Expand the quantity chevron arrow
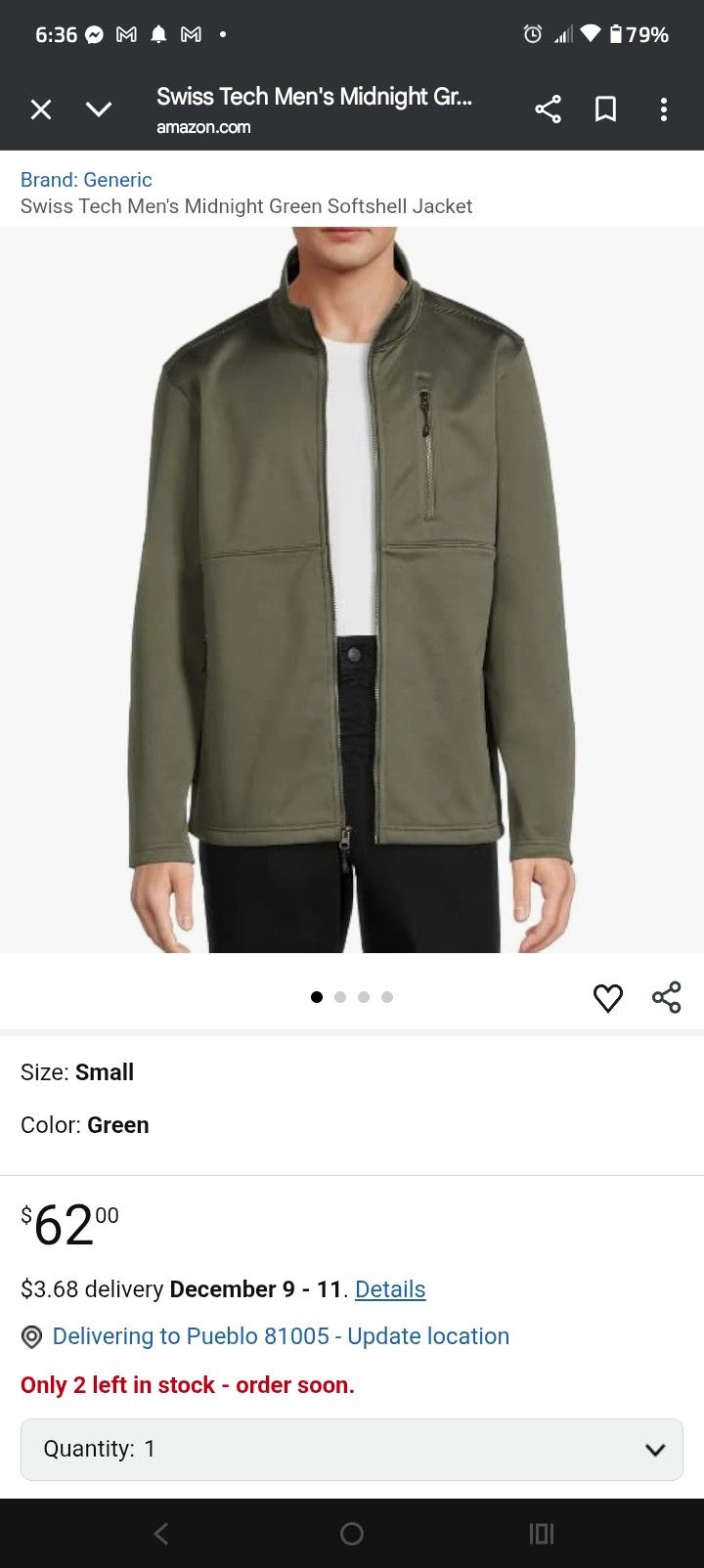This screenshot has width=704, height=1568. tap(656, 1450)
